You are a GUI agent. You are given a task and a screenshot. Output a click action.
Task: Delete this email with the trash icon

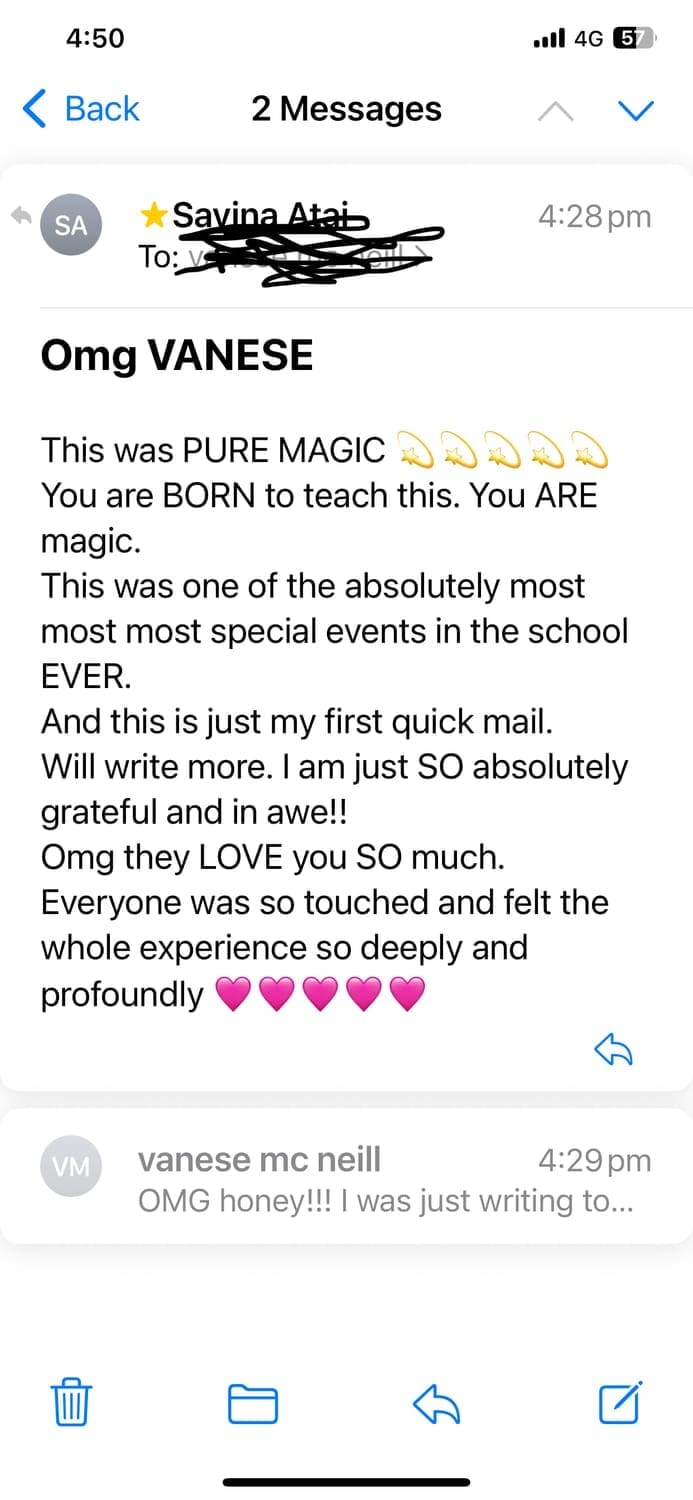(x=71, y=1403)
